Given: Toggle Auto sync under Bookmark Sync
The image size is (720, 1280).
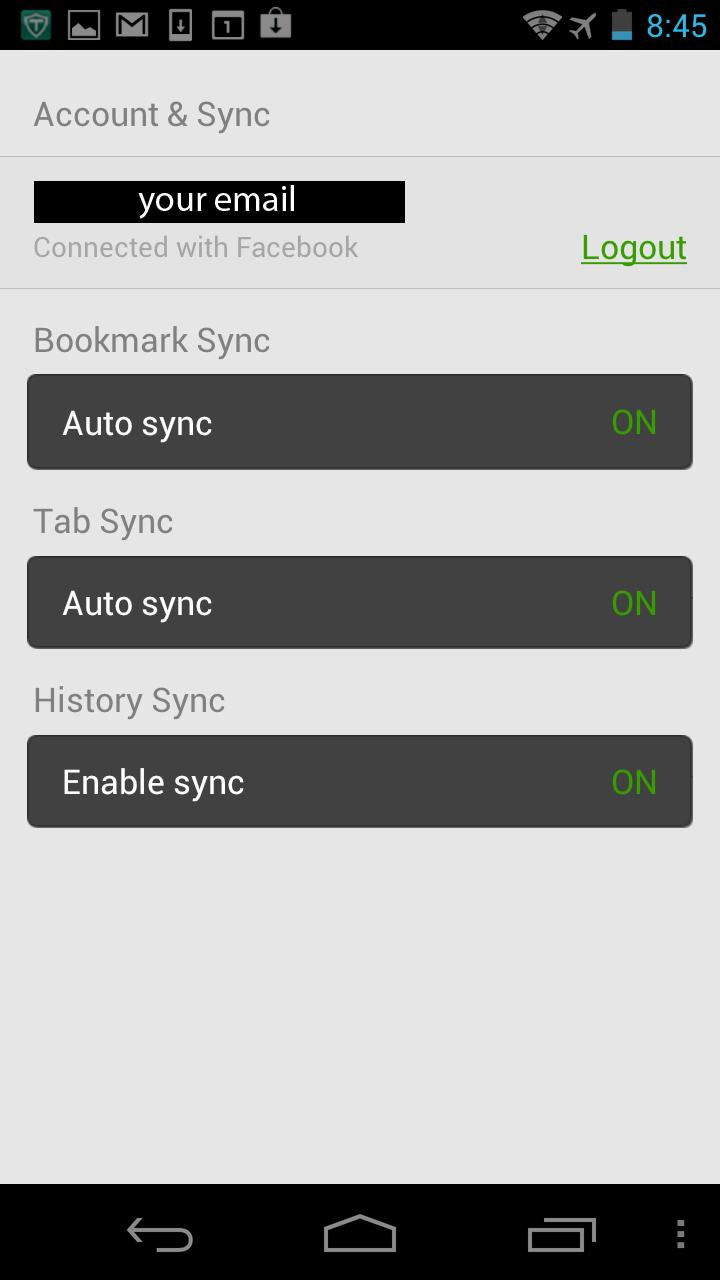Looking at the screenshot, I should [x=360, y=422].
